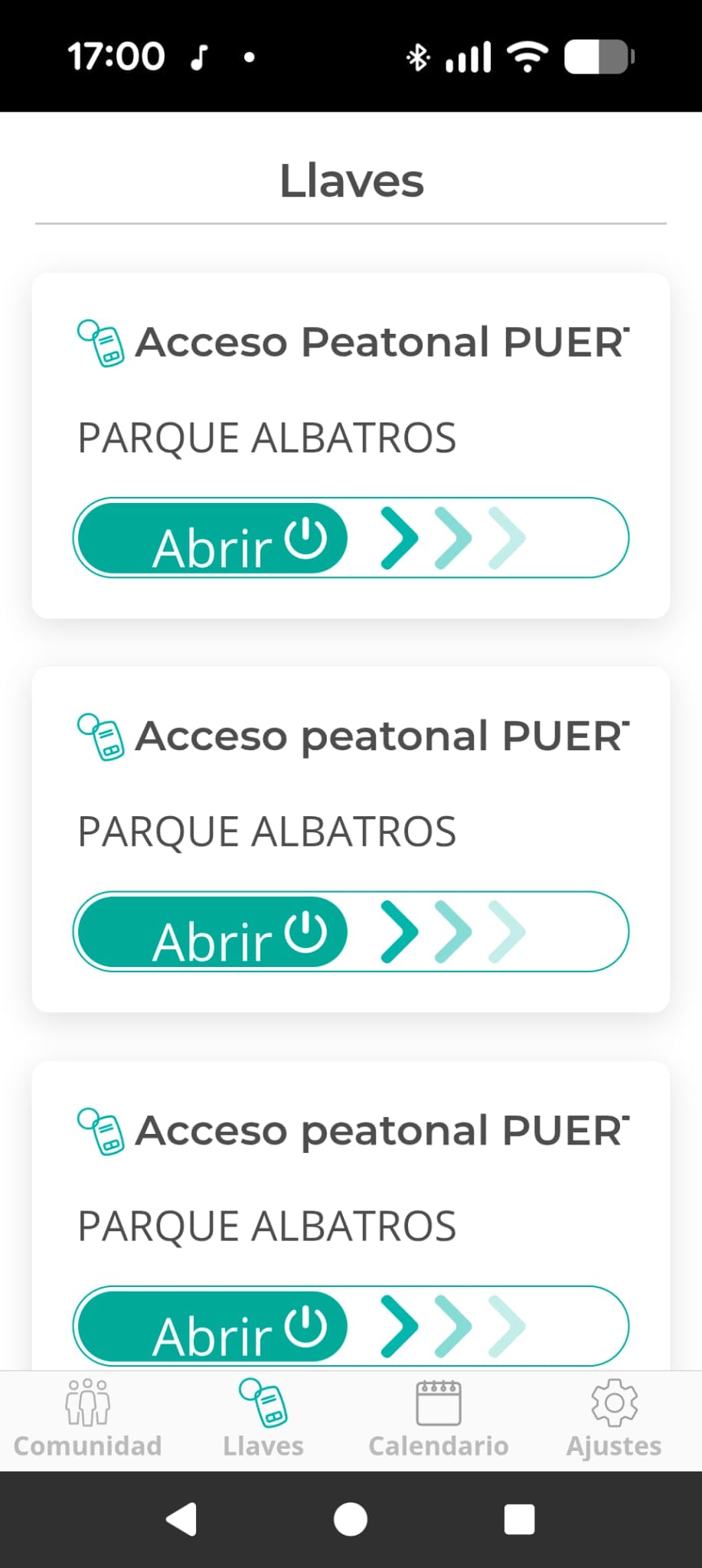Tap the key fob icon beside second Acceso peatonal entry

click(102, 737)
